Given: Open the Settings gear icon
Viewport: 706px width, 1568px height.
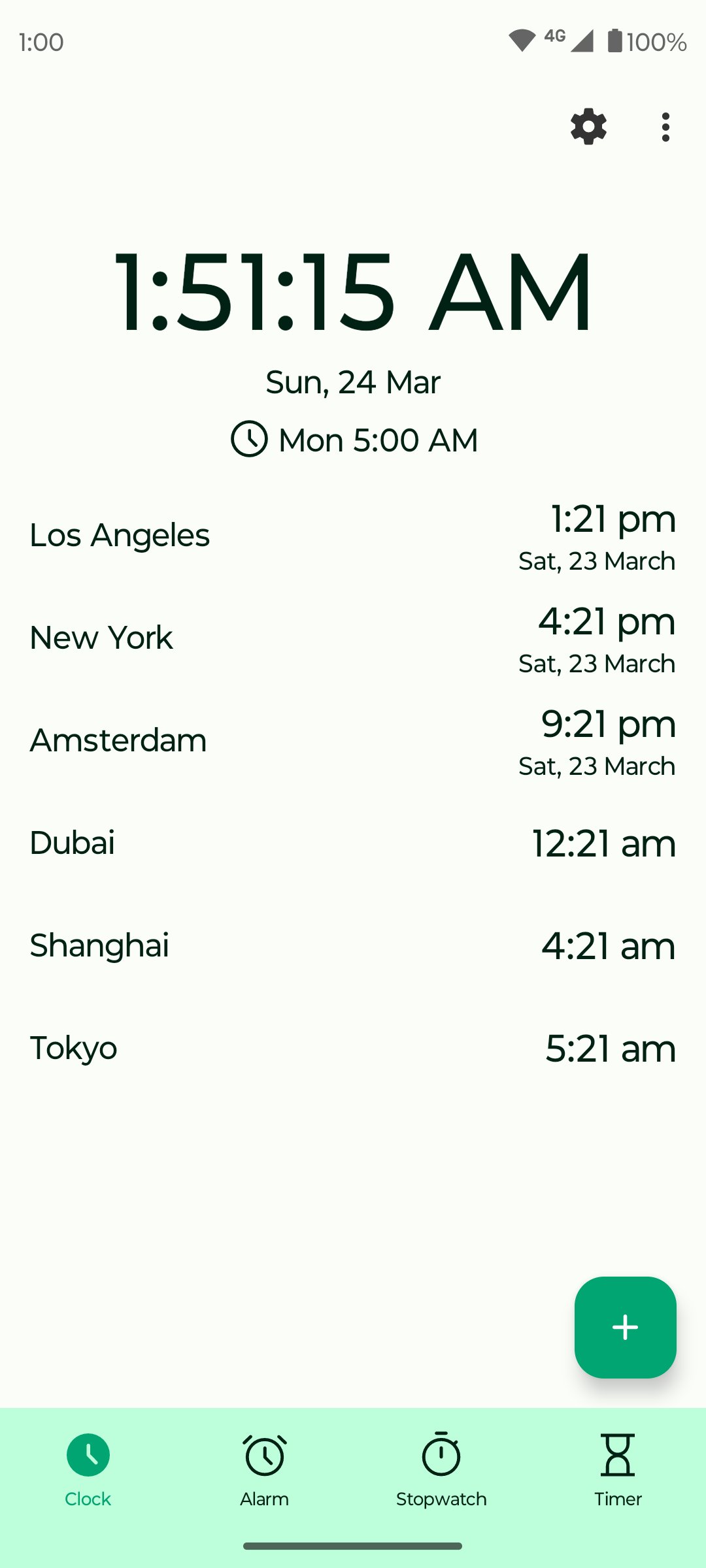Looking at the screenshot, I should pos(588,127).
